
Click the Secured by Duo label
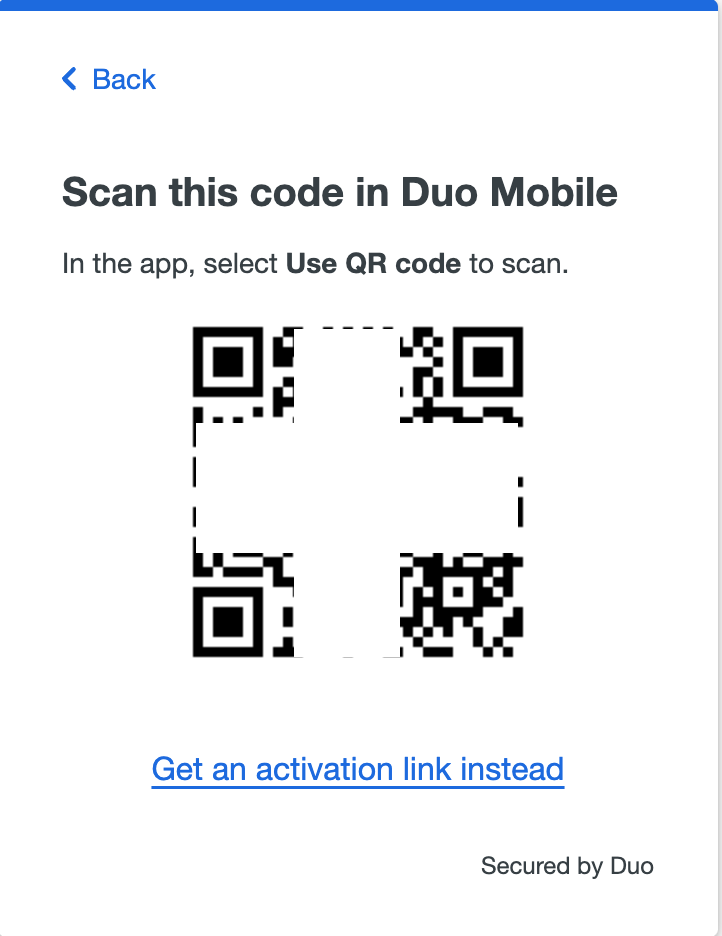567,866
